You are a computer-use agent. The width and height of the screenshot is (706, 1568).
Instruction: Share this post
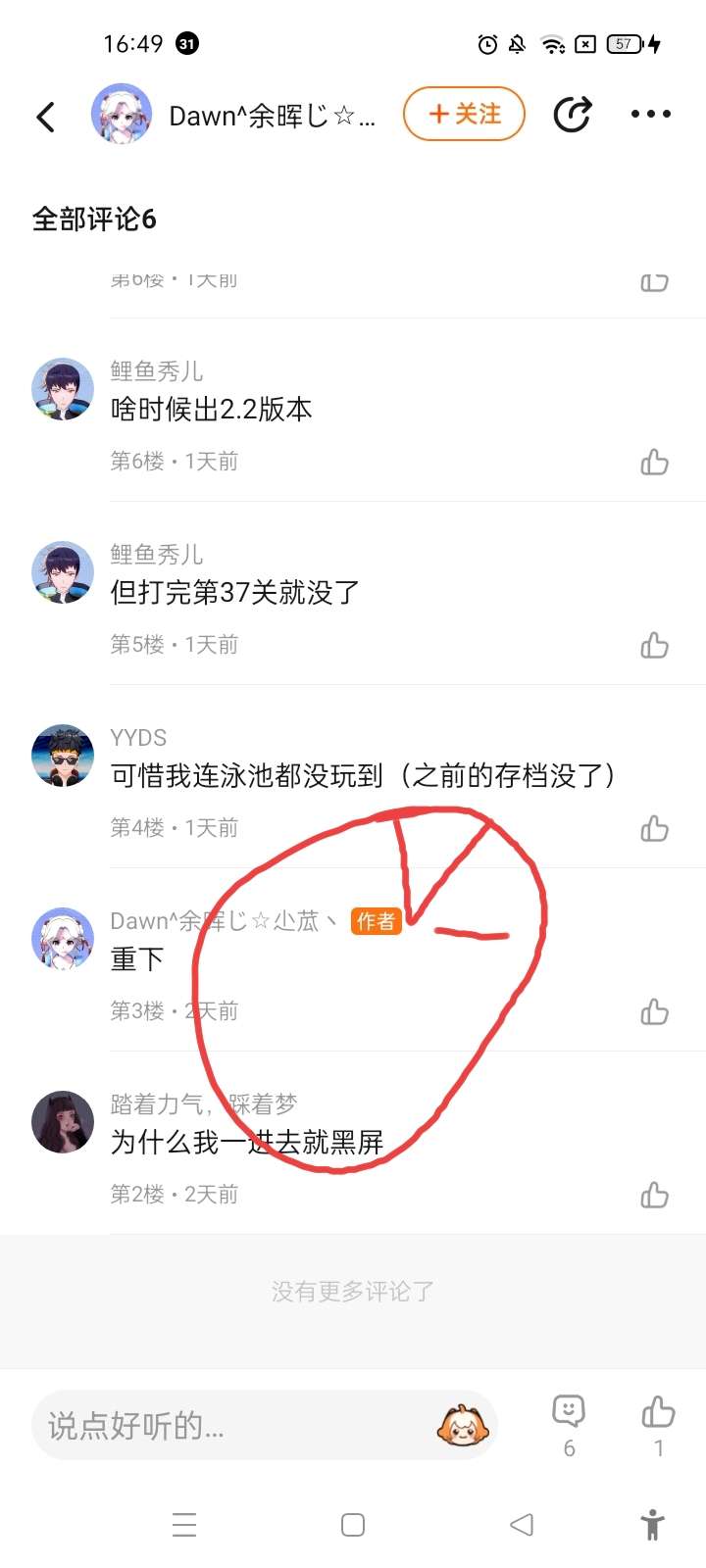(x=572, y=115)
